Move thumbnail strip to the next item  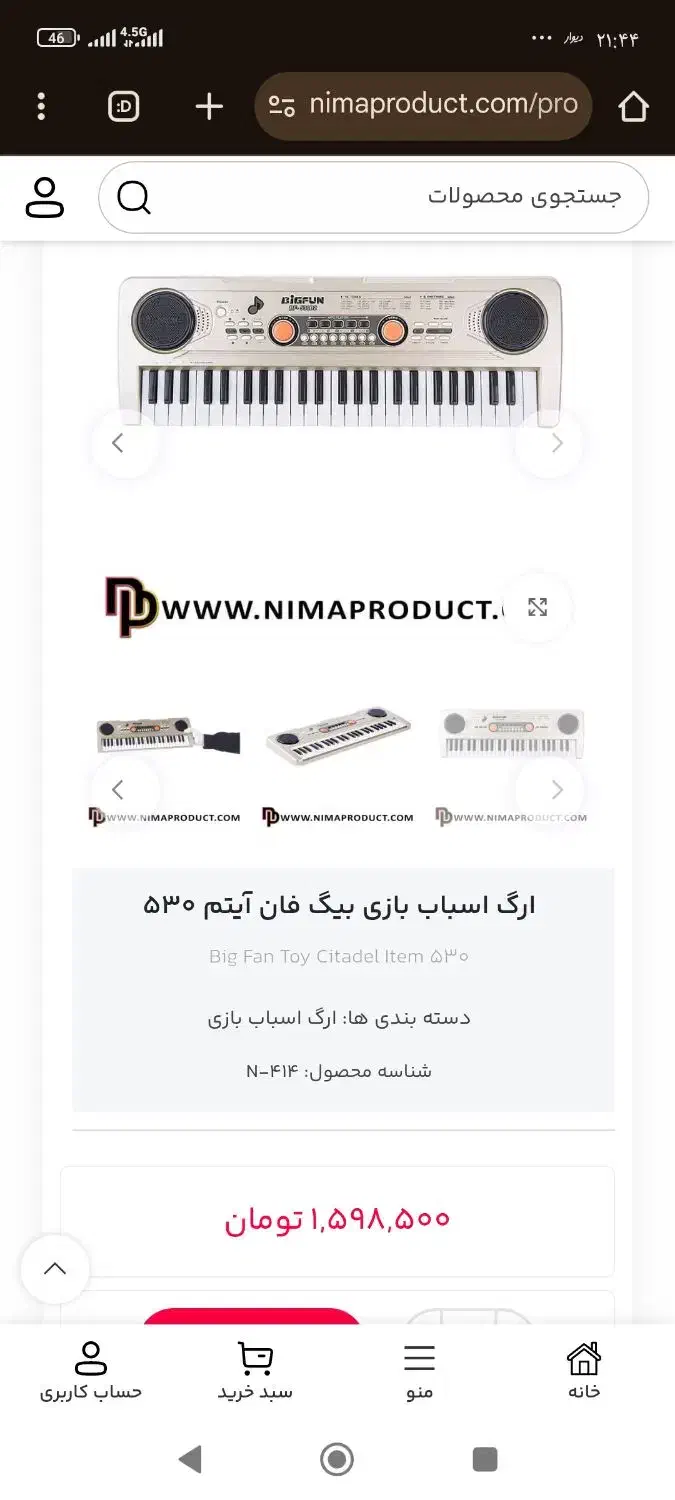[557, 790]
